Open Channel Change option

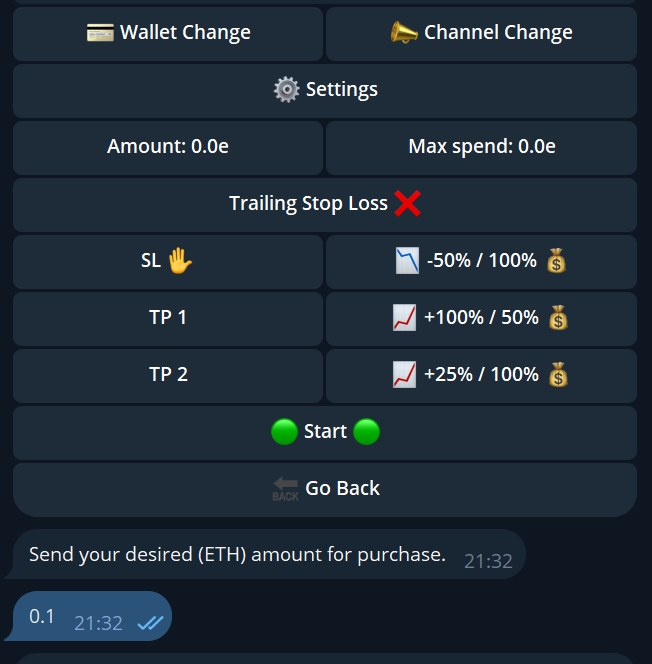click(481, 33)
